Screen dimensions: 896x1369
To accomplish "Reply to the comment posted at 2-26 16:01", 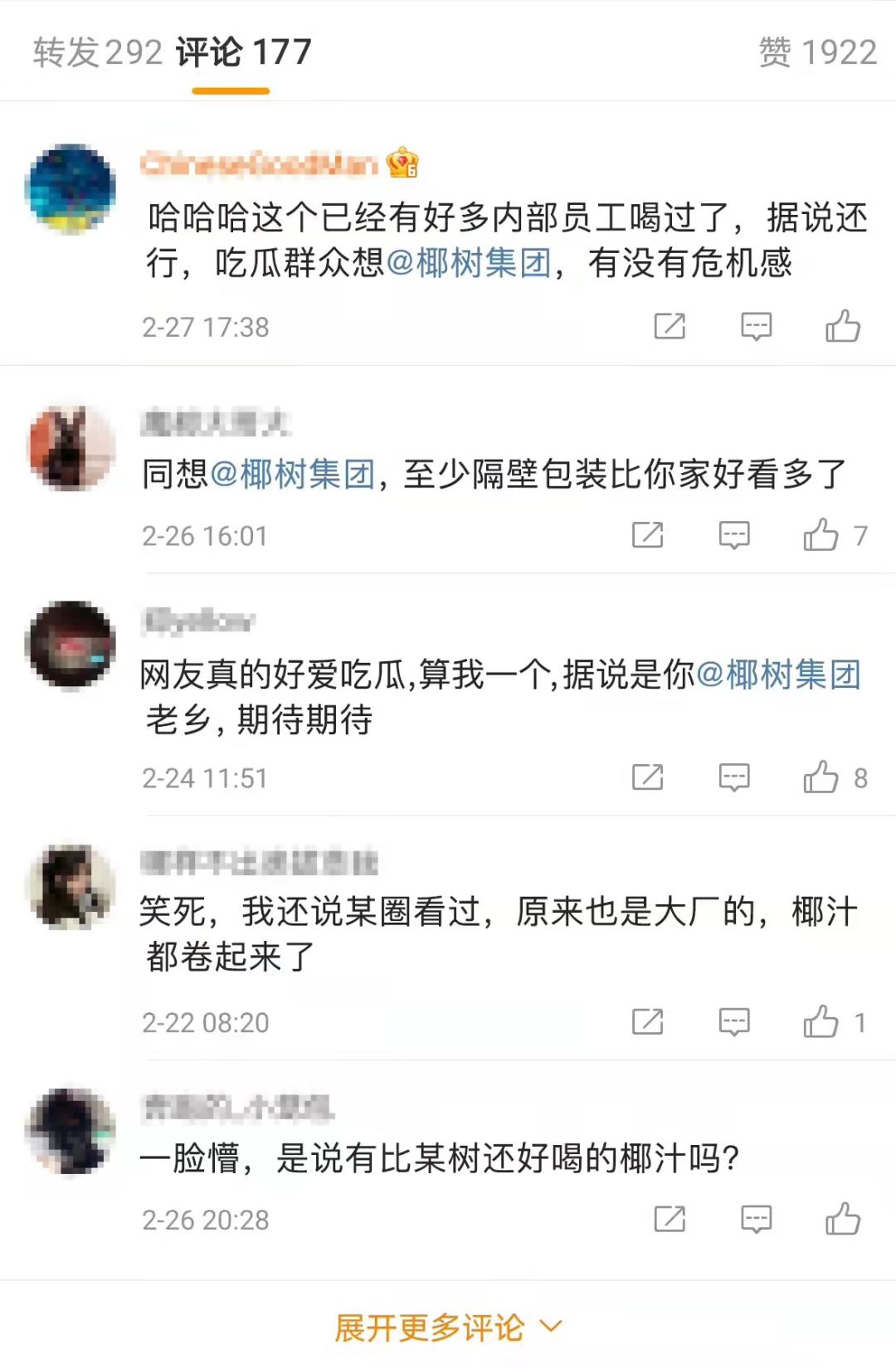I will click(x=733, y=535).
